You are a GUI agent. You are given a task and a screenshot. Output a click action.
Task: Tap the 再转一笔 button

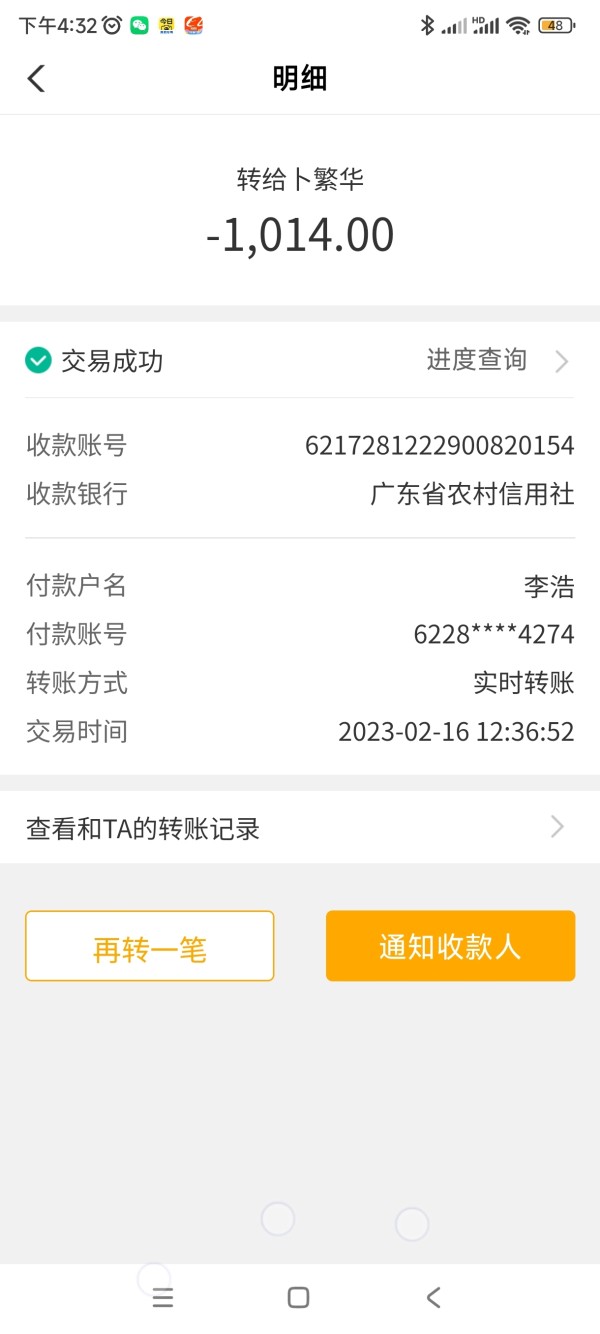(150, 946)
